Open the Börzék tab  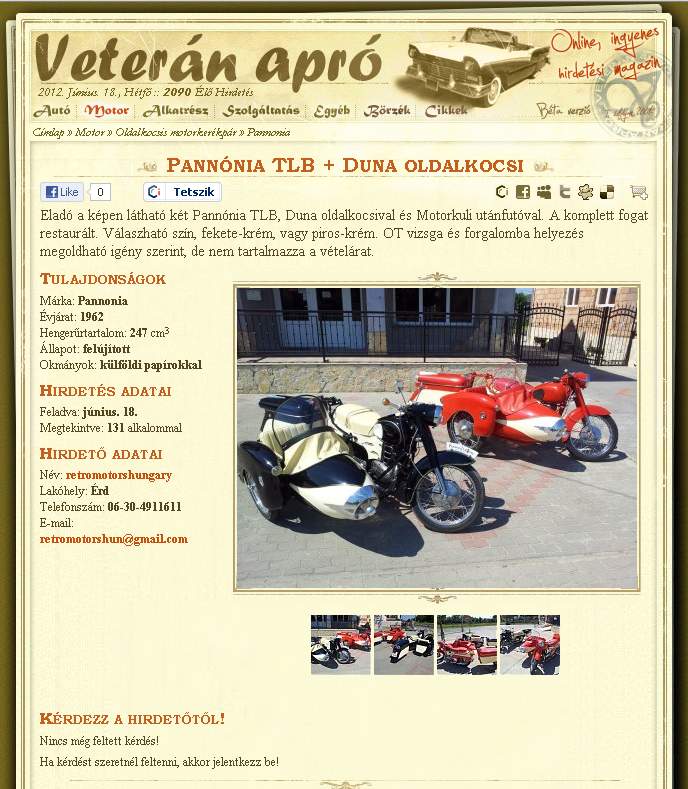click(x=387, y=111)
